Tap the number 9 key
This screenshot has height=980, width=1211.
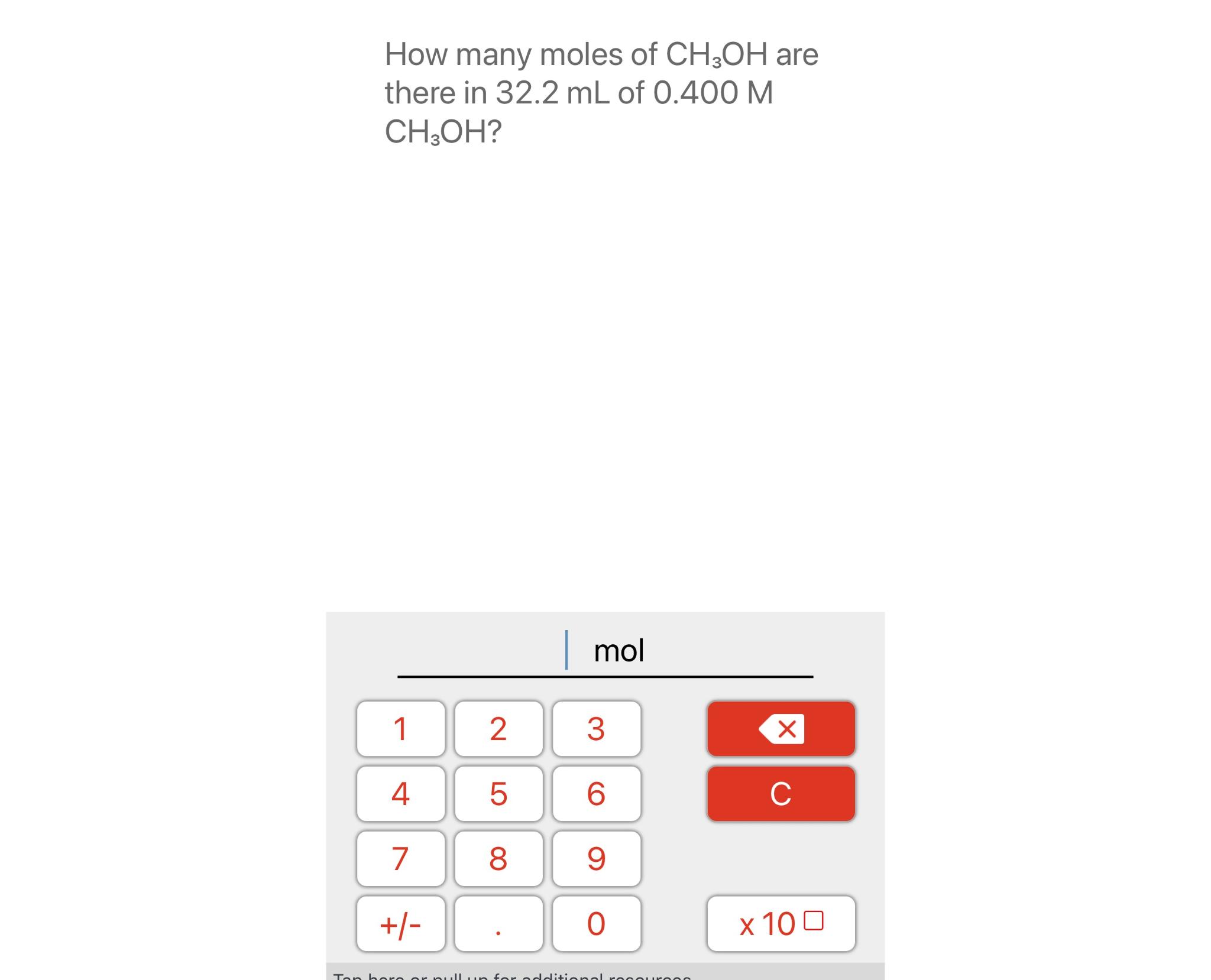[596, 858]
